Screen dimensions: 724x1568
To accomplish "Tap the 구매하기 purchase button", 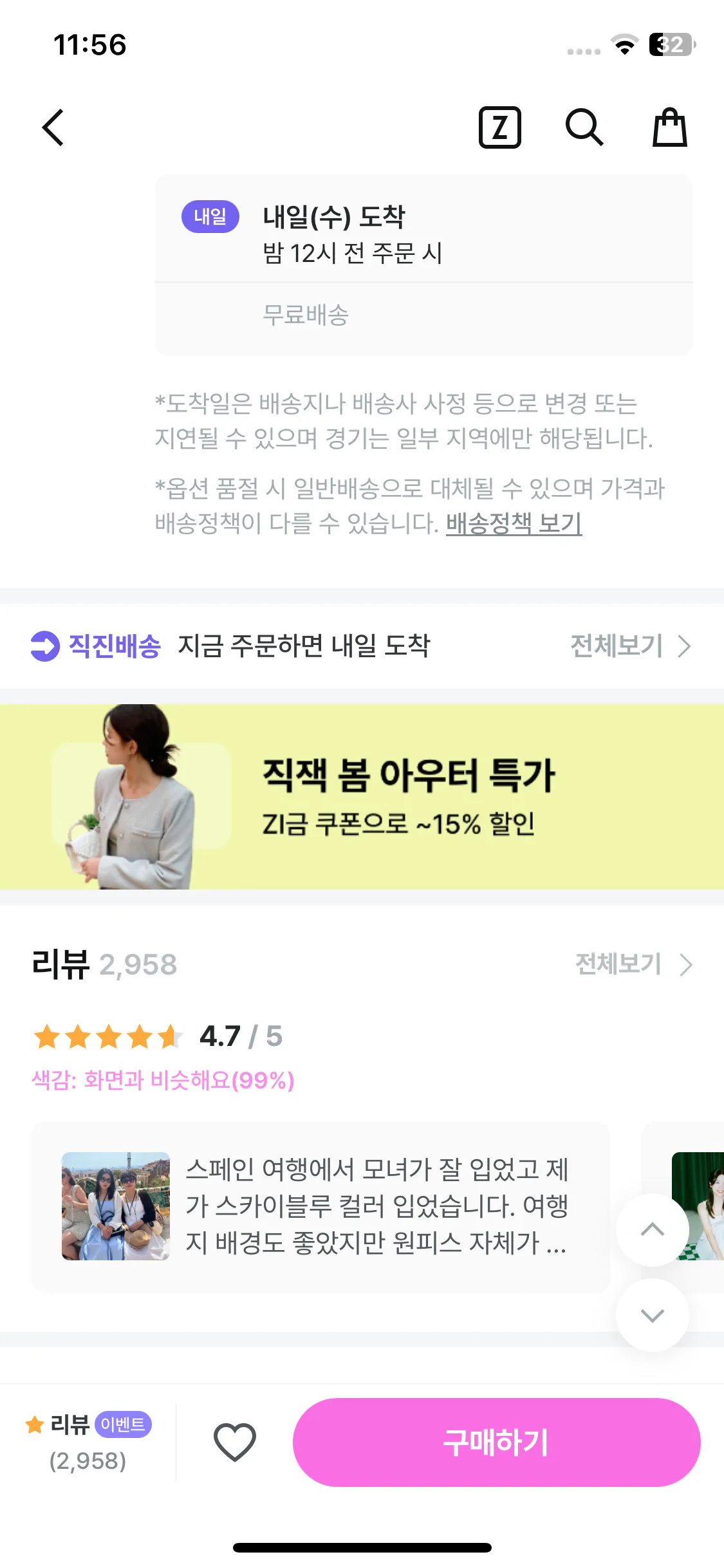I will pyautogui.click(x=496, y=1442).
